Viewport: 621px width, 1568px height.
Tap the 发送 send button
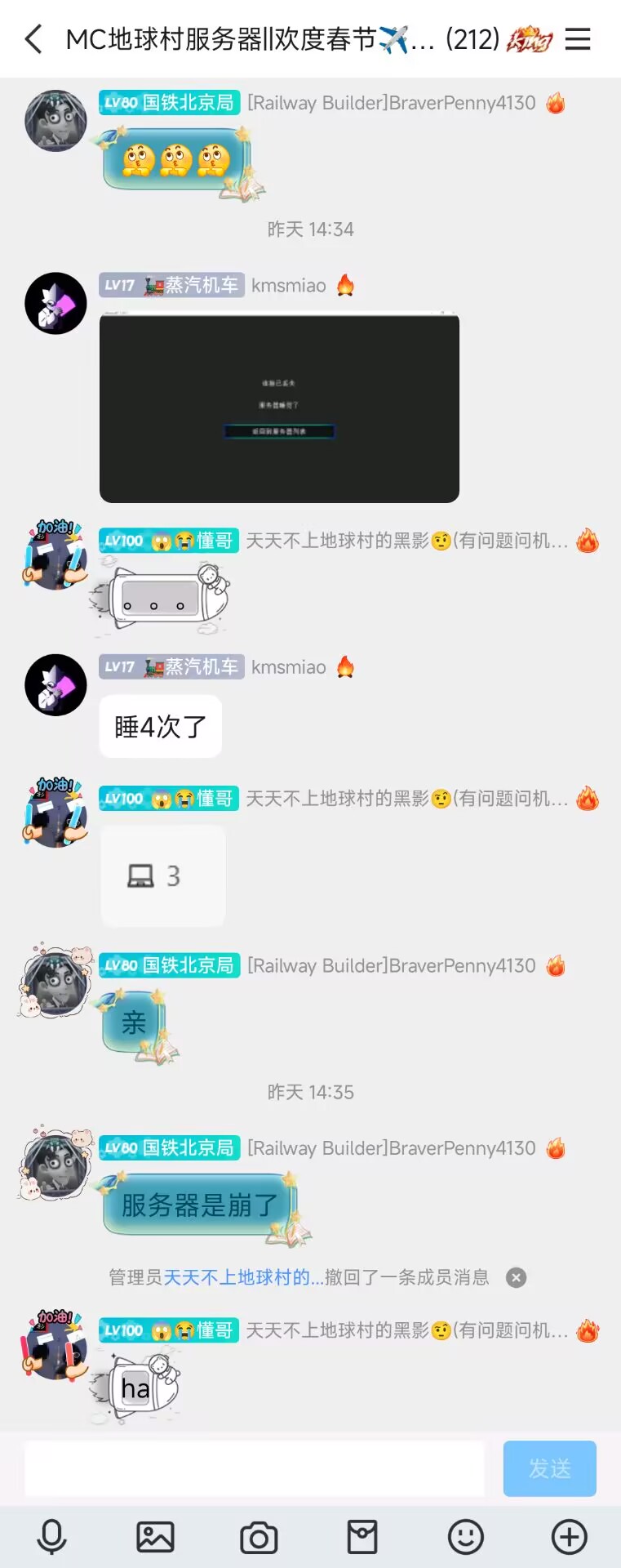(549, 1468)
